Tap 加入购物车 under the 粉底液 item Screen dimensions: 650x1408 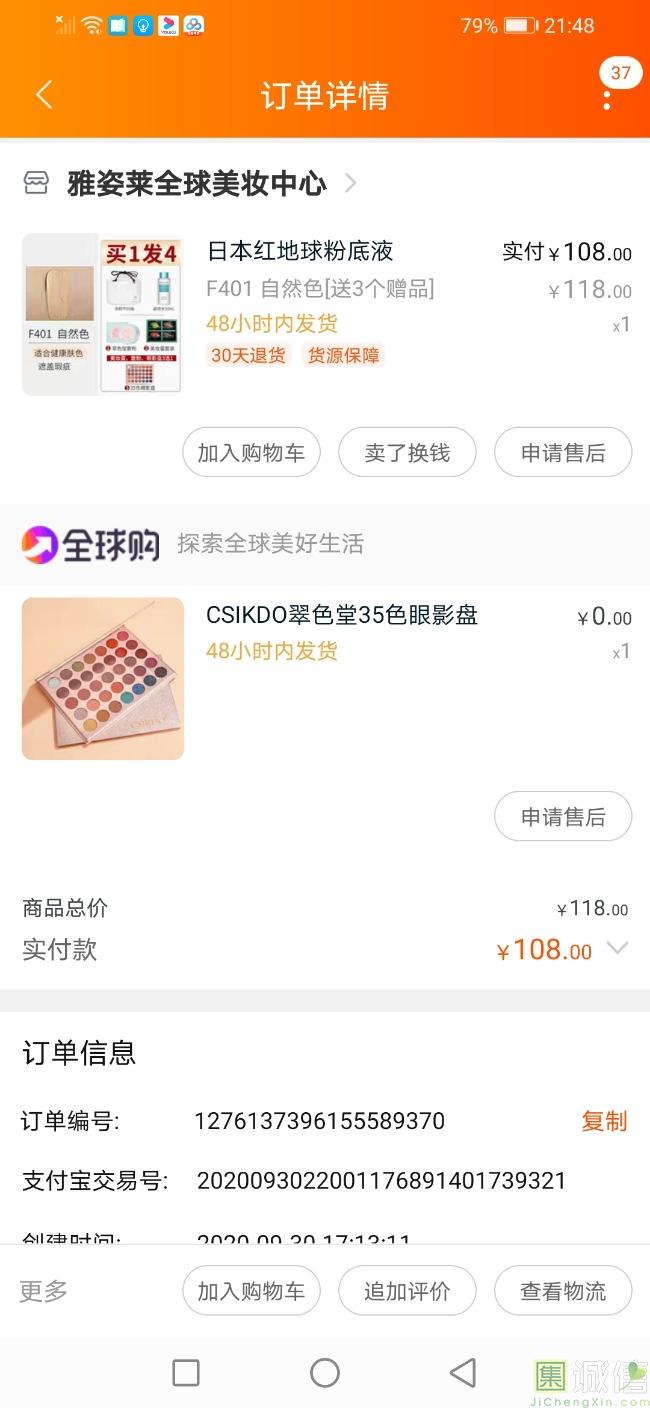251,453
